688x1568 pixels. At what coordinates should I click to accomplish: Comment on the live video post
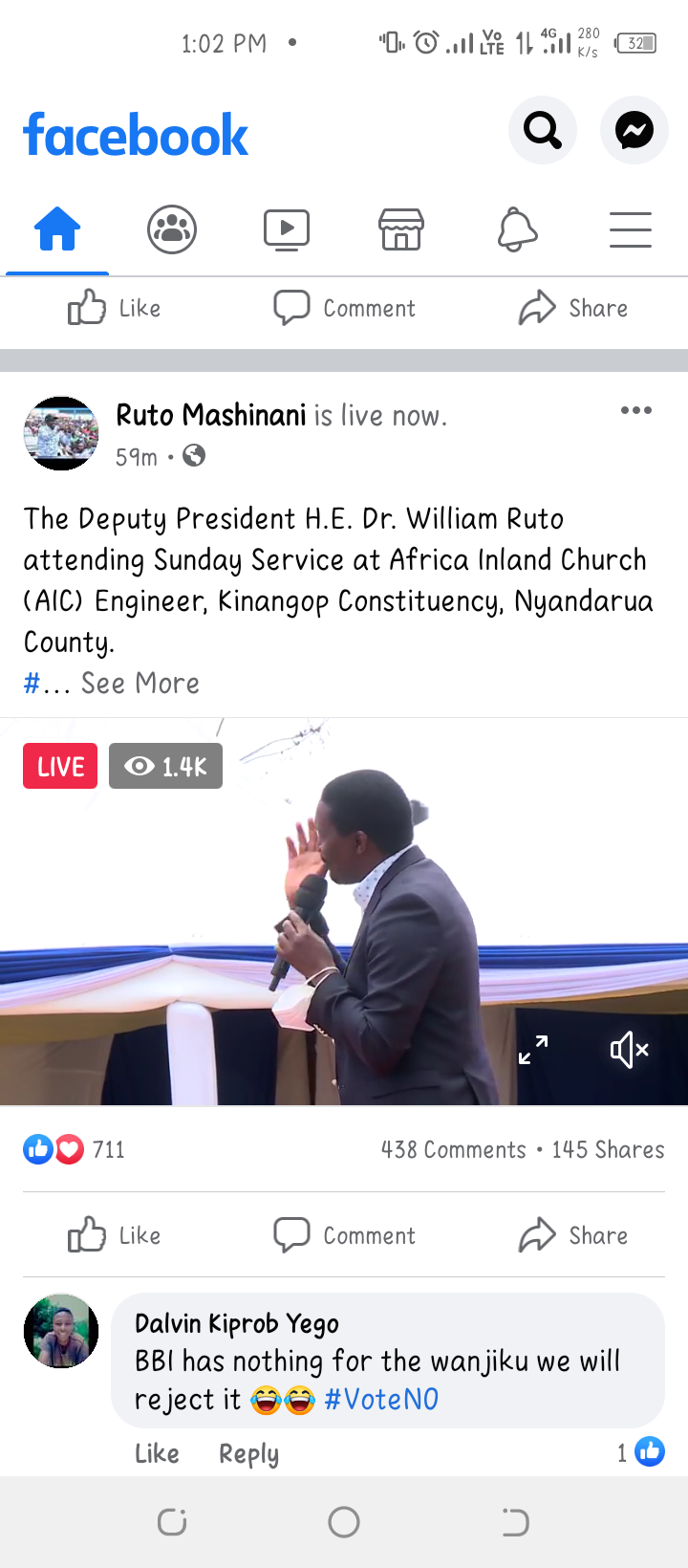[x=344, y=1235]
